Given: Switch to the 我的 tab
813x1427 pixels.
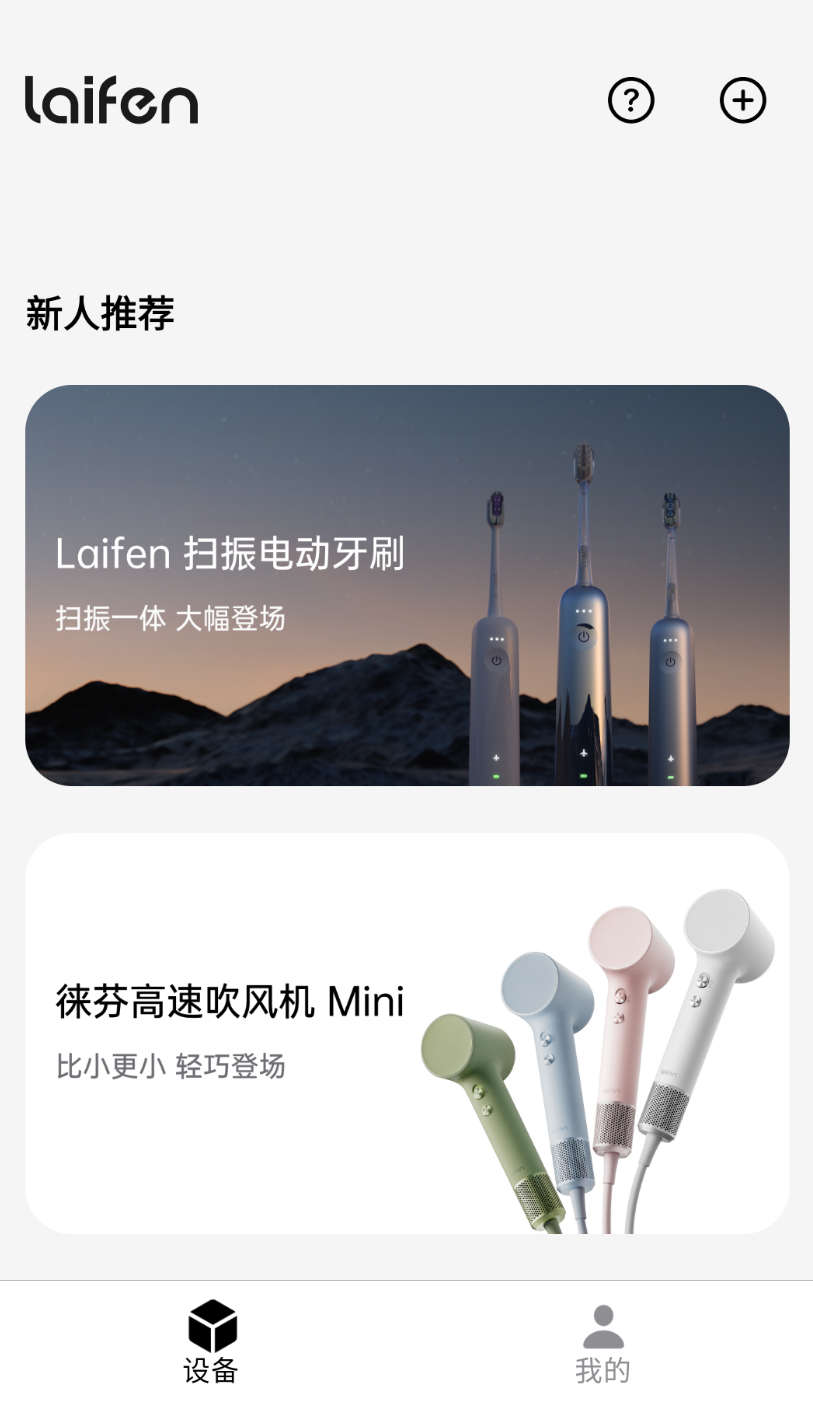Looking at the screenshot, I should [x=603, y=1342].
